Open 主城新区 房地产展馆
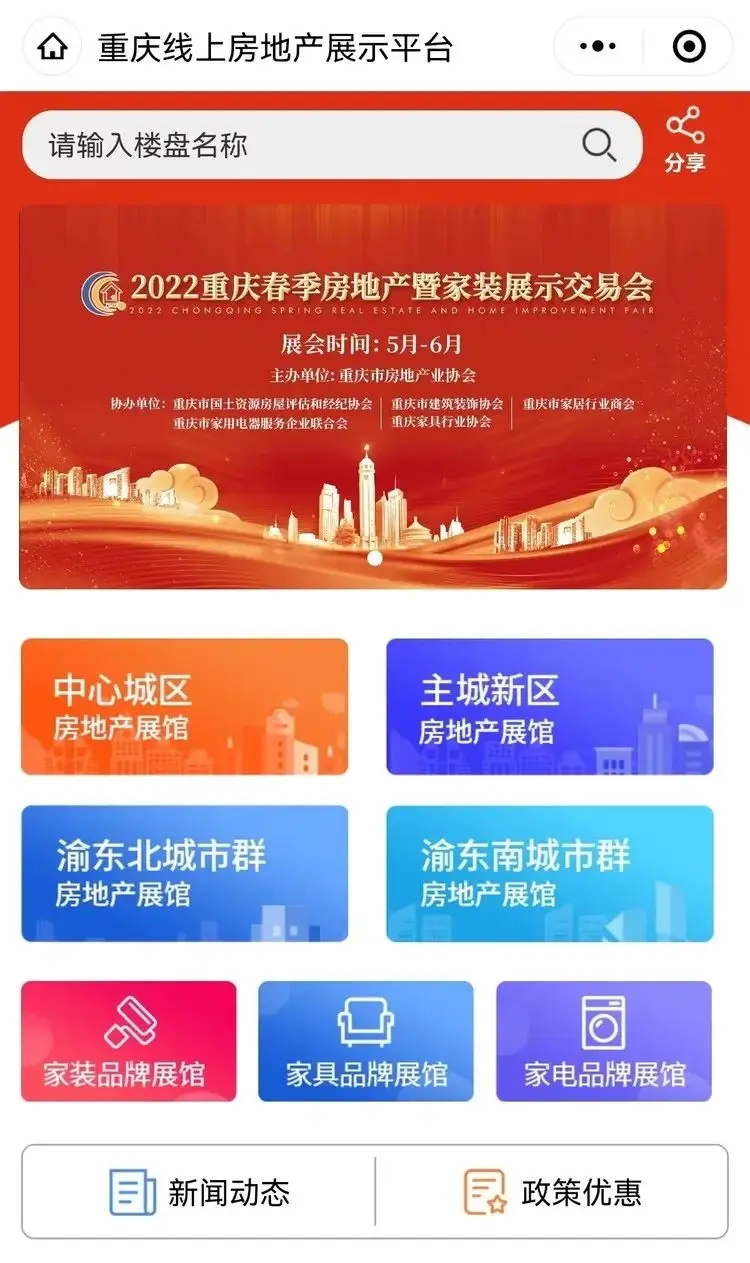The width and height of the screenshot is (750, 1263). 550,707
